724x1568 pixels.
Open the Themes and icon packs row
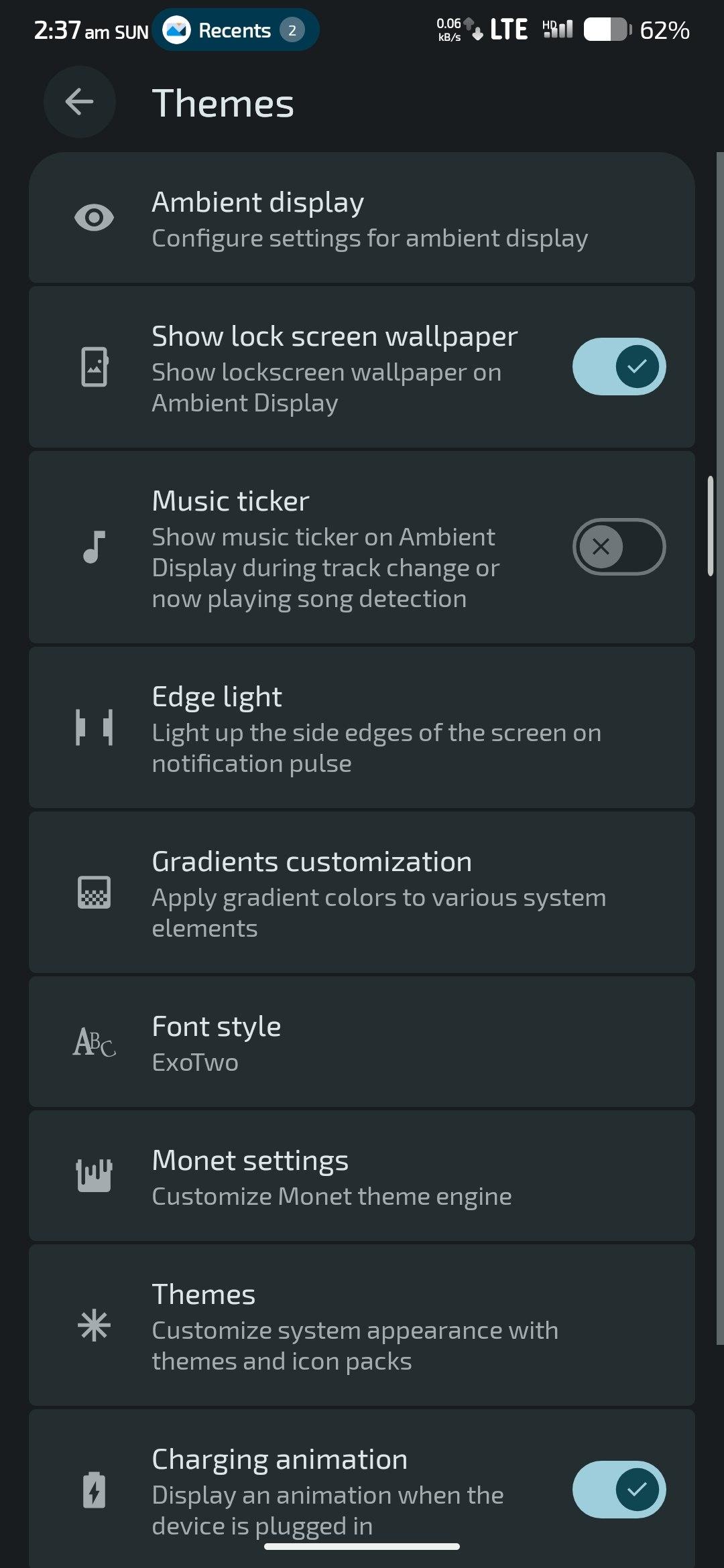tap(362, 1326)
